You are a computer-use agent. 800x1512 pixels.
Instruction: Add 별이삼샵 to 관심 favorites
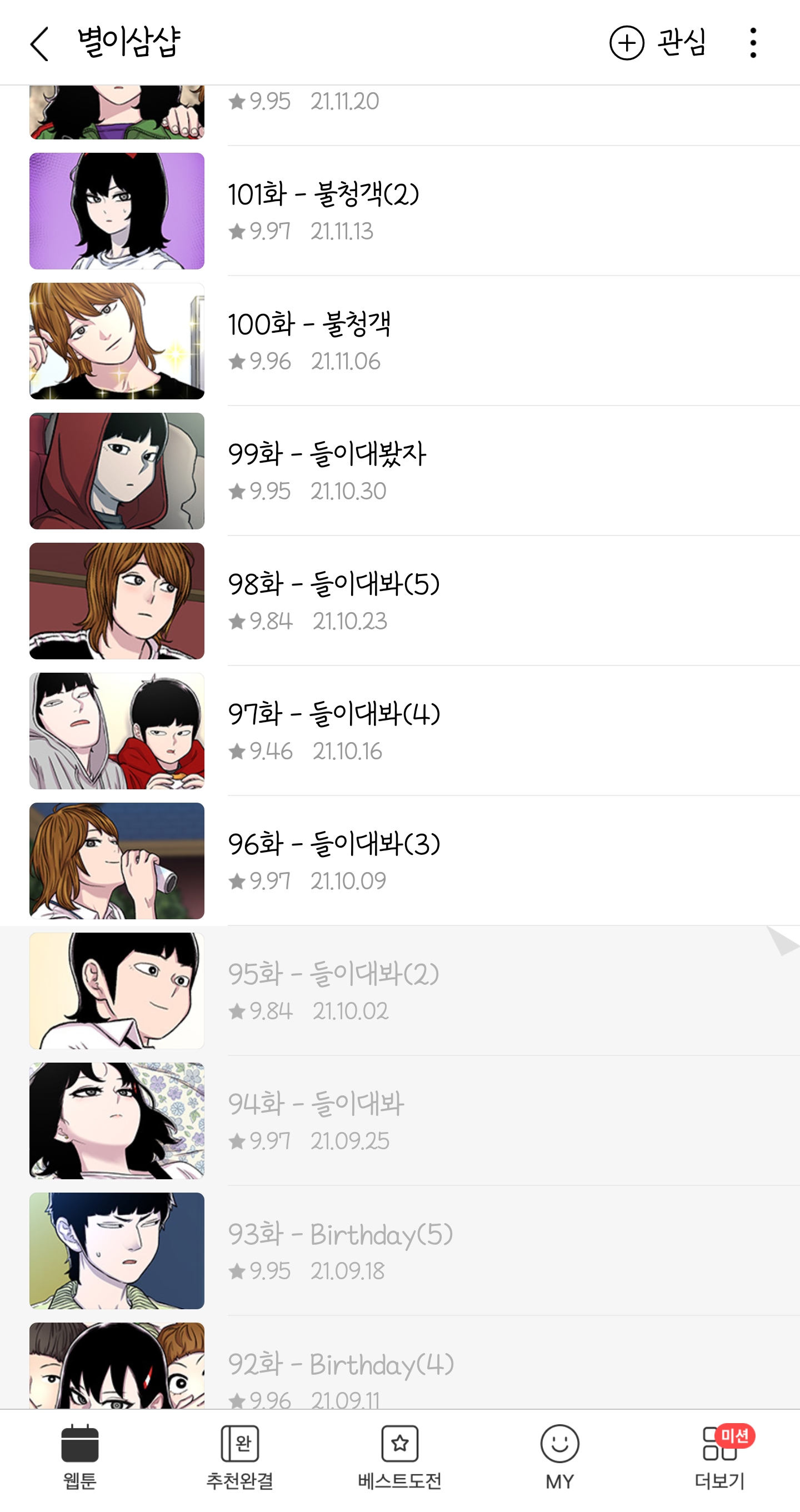[x=657, y=43]
